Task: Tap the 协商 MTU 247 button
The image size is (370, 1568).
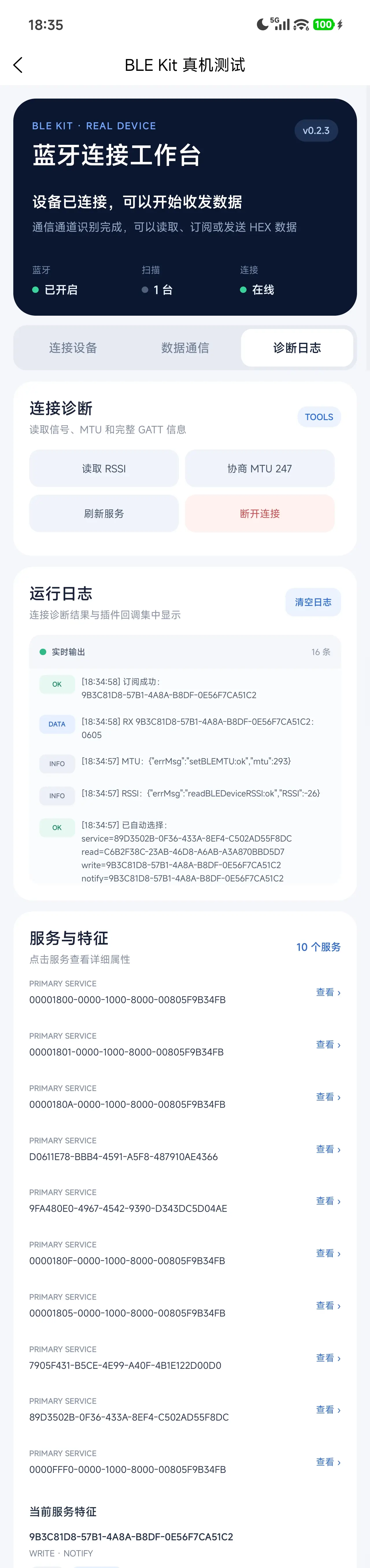Action: click(x=260, y=469)
